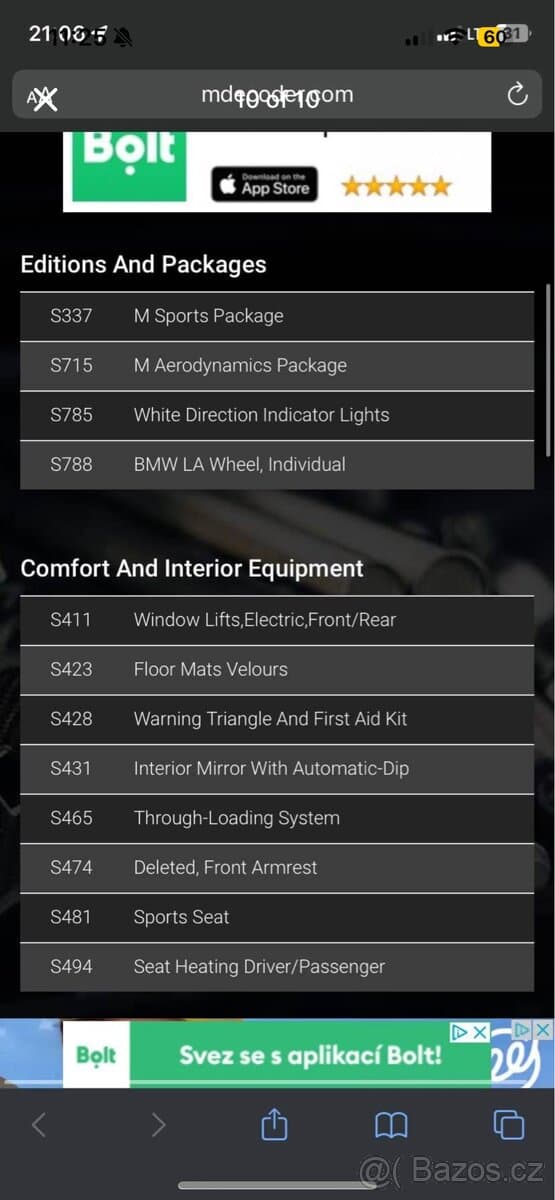Screen dimensions: 555x1200
Task: Tap the address bar showing the site URL
Action: pos(277,95)
